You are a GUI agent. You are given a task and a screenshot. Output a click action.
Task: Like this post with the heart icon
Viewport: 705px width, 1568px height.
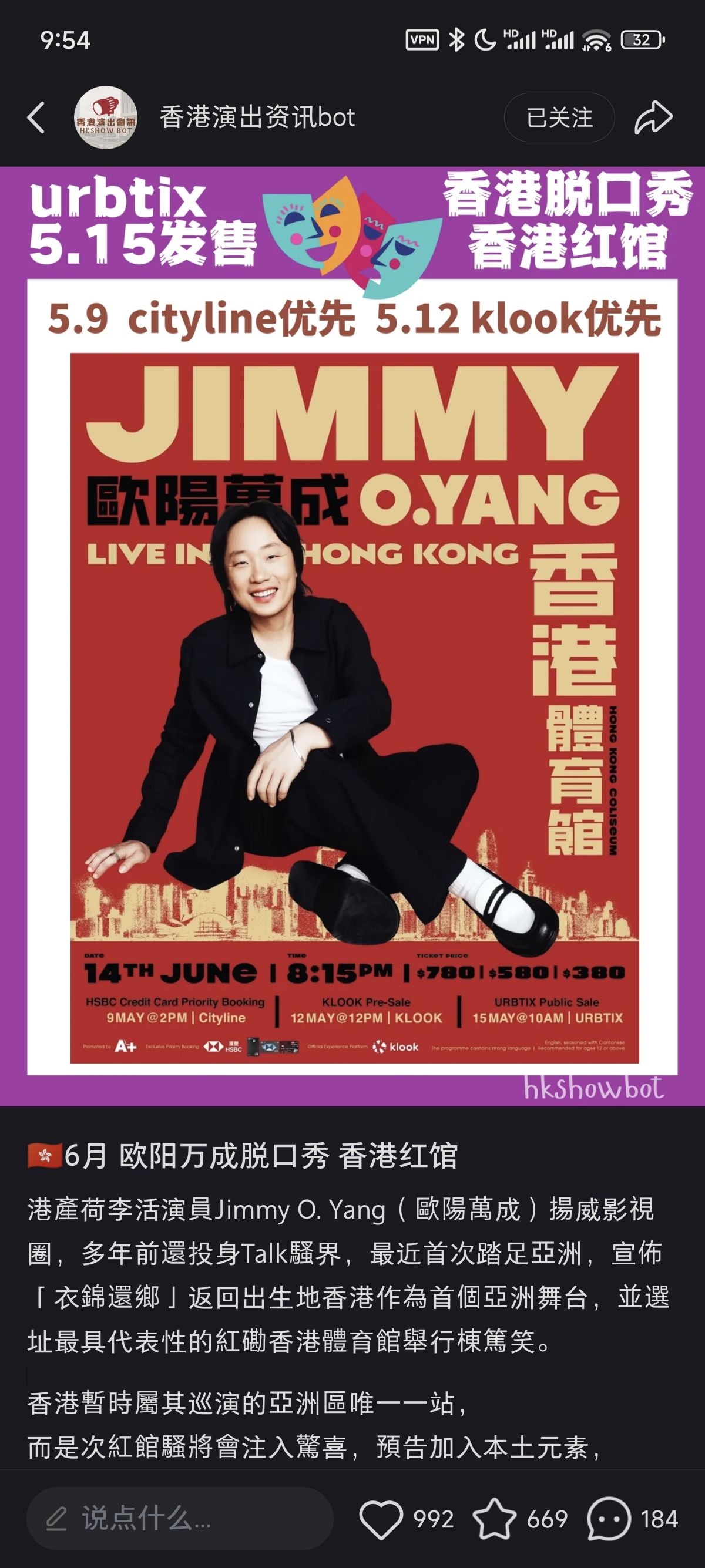tap(381, 1519)
